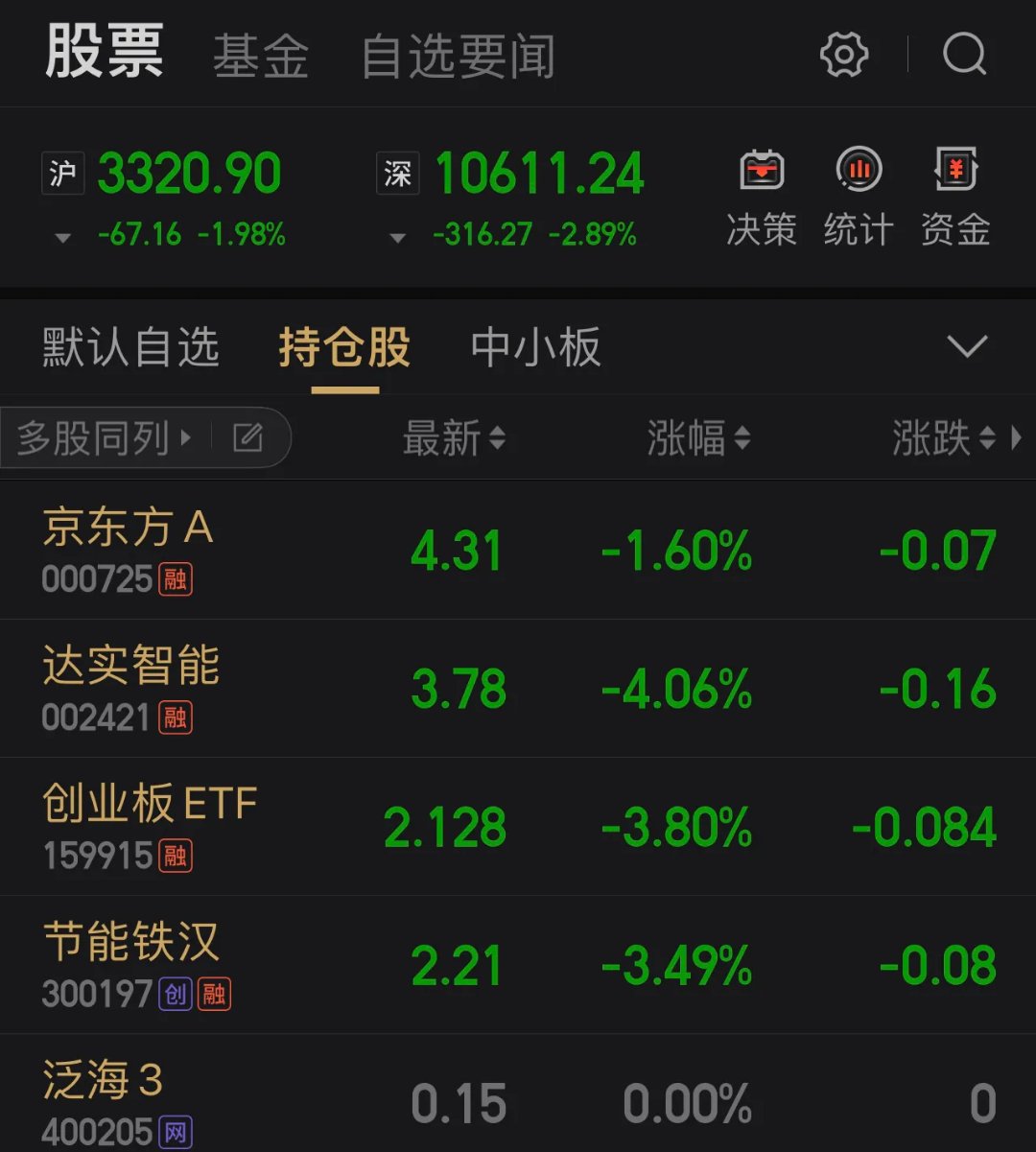The height and width of the screenshot is (1152, 1036).
Task: Toggle sorting by 涨幅 percentage
Action: point(698,438)
